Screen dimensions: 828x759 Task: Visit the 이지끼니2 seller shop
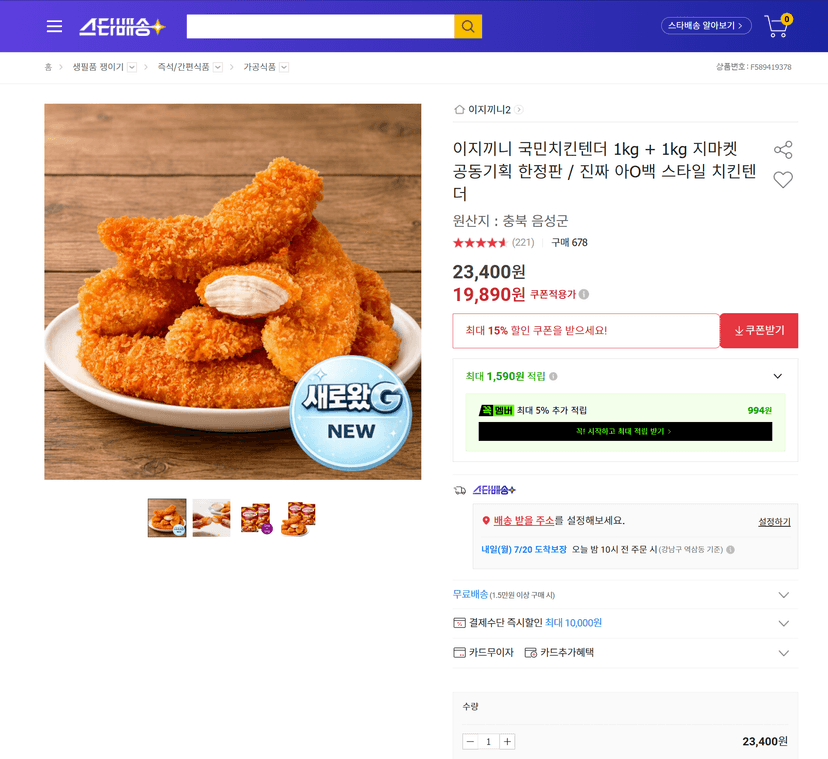[x=488, y=109]
